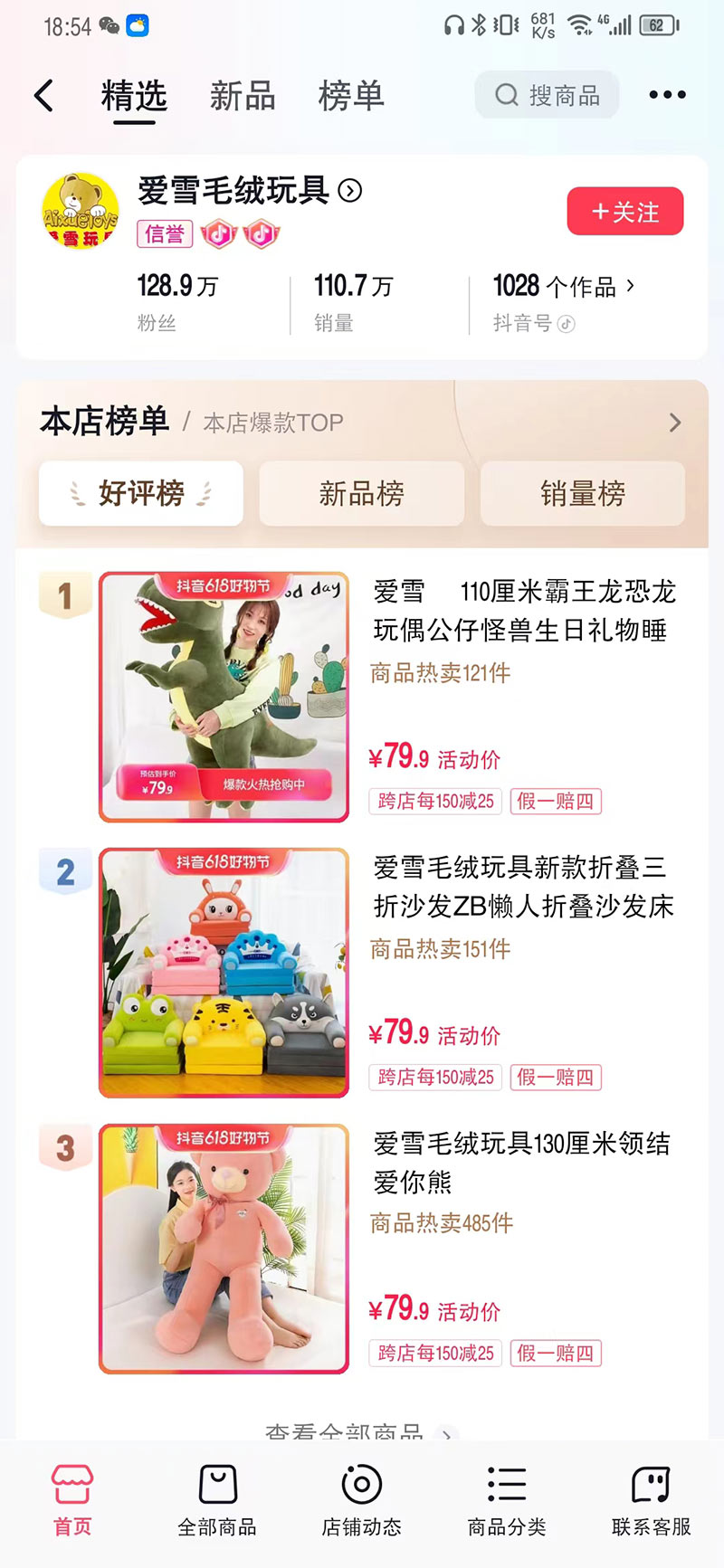Open the 店铺动态 tab

(x=361, y=1500)
